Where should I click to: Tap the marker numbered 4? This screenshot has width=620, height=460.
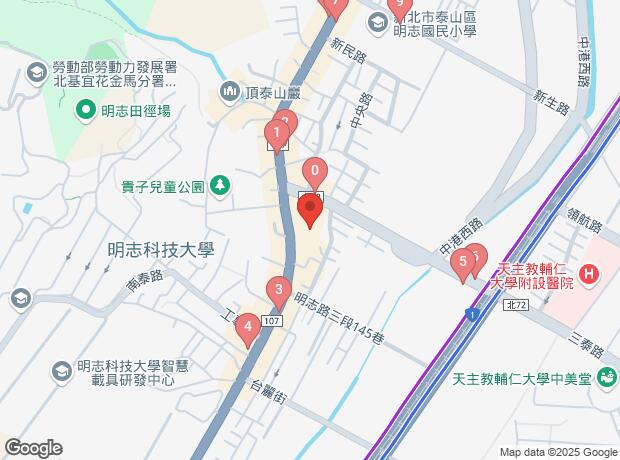pyautogui.click(x=247, y=325)
